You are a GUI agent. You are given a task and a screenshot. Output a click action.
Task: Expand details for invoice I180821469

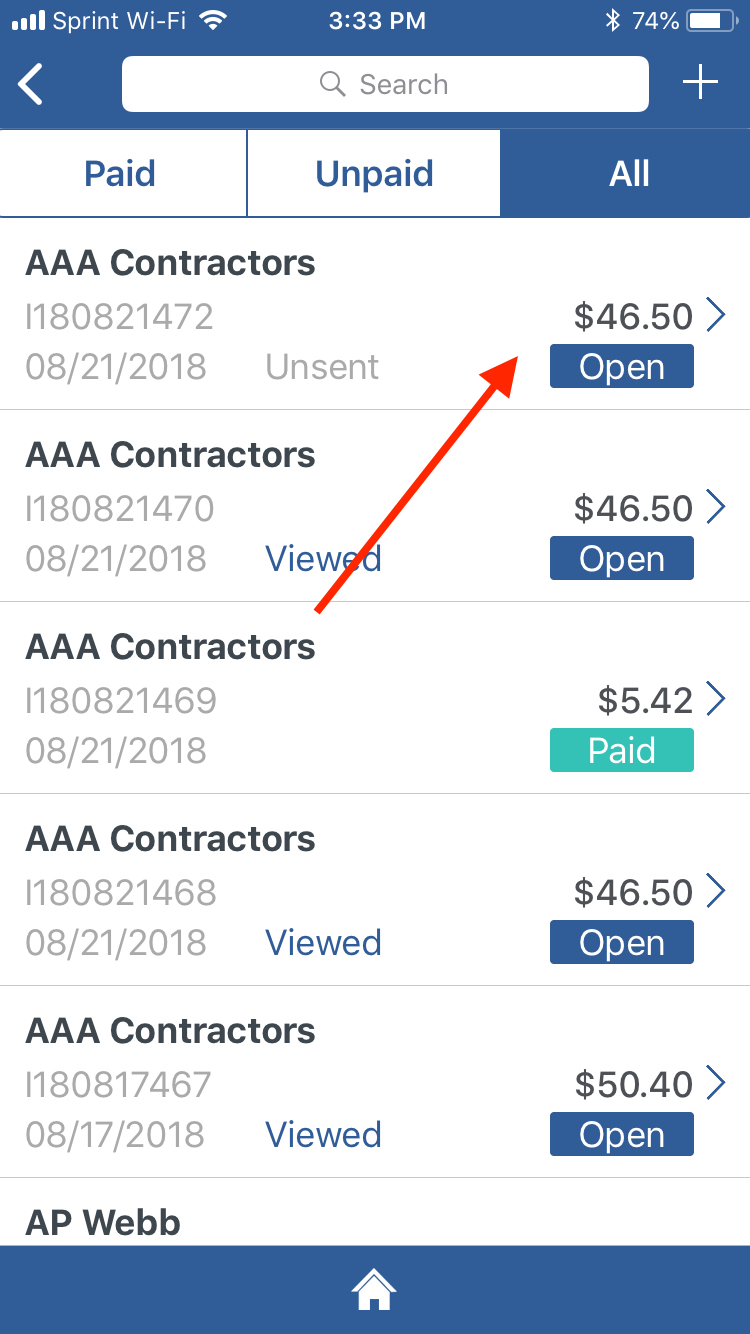[717, 699]
